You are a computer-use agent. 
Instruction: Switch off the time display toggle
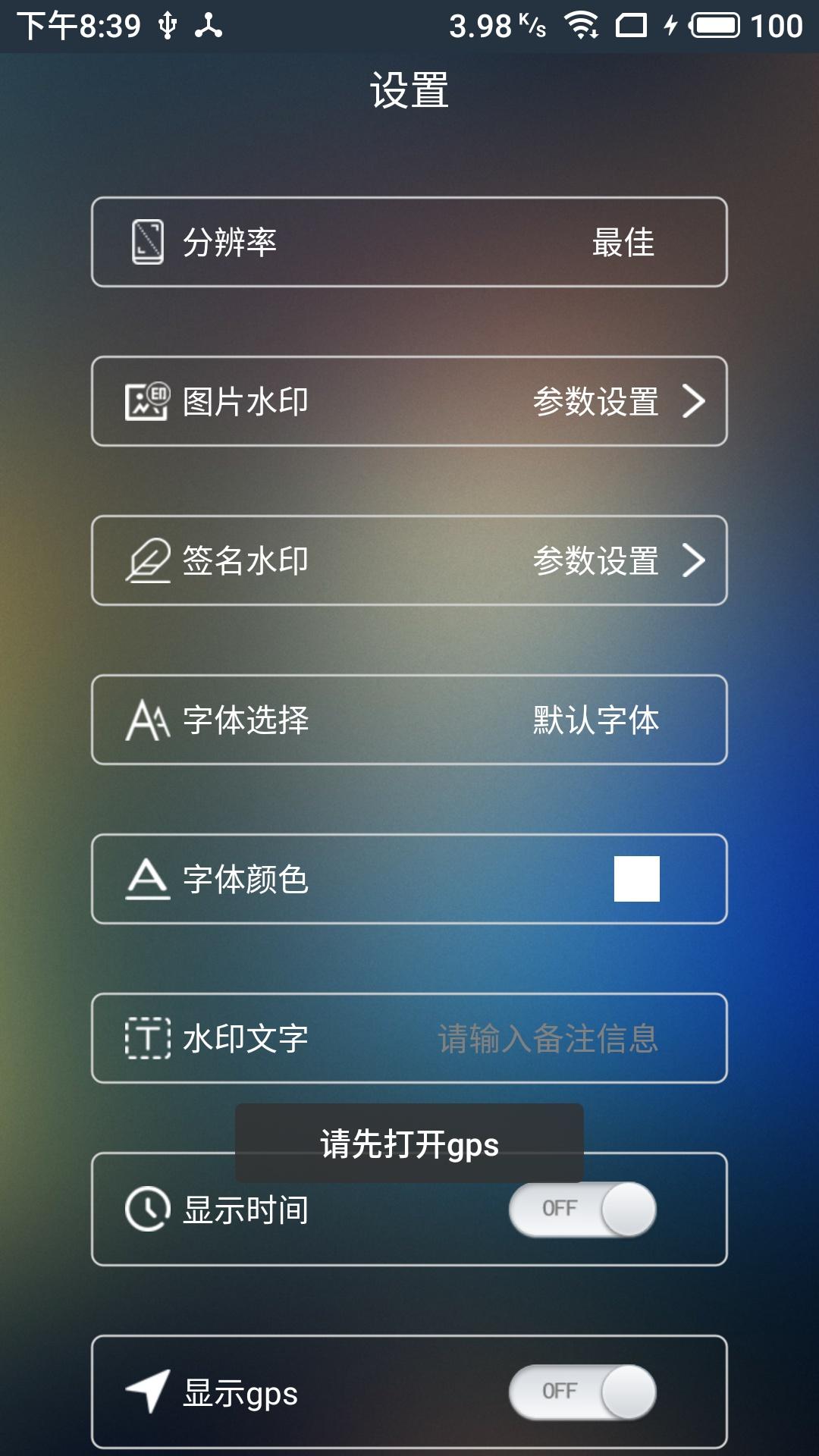coord(581,1207)
